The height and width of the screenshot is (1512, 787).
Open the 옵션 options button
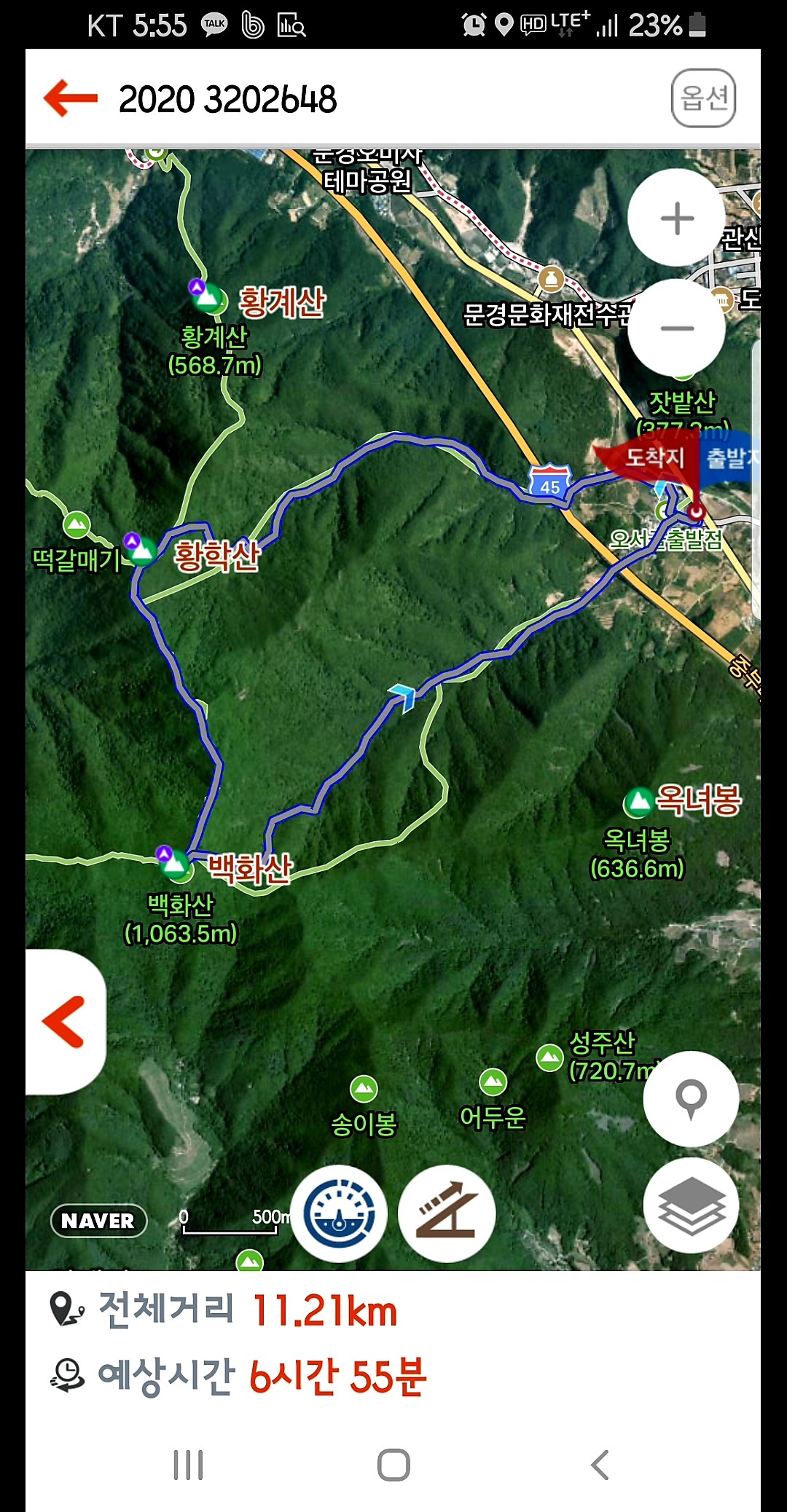[703, 98]
